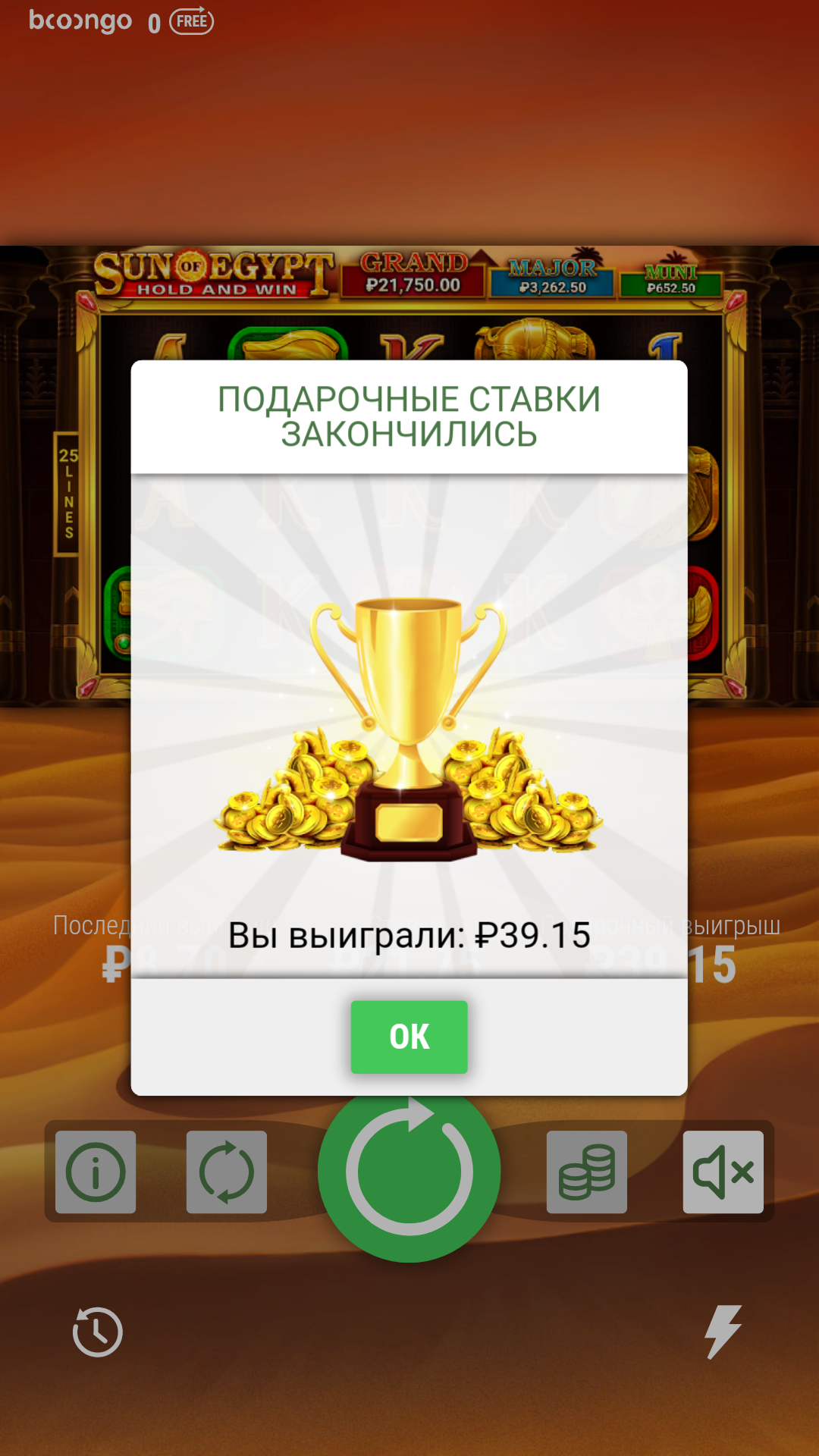The height and width of the screenshot is (1456, 819).
Task: Click the golden trophy image
Action: pyautogui.click(x=409, y=728)
